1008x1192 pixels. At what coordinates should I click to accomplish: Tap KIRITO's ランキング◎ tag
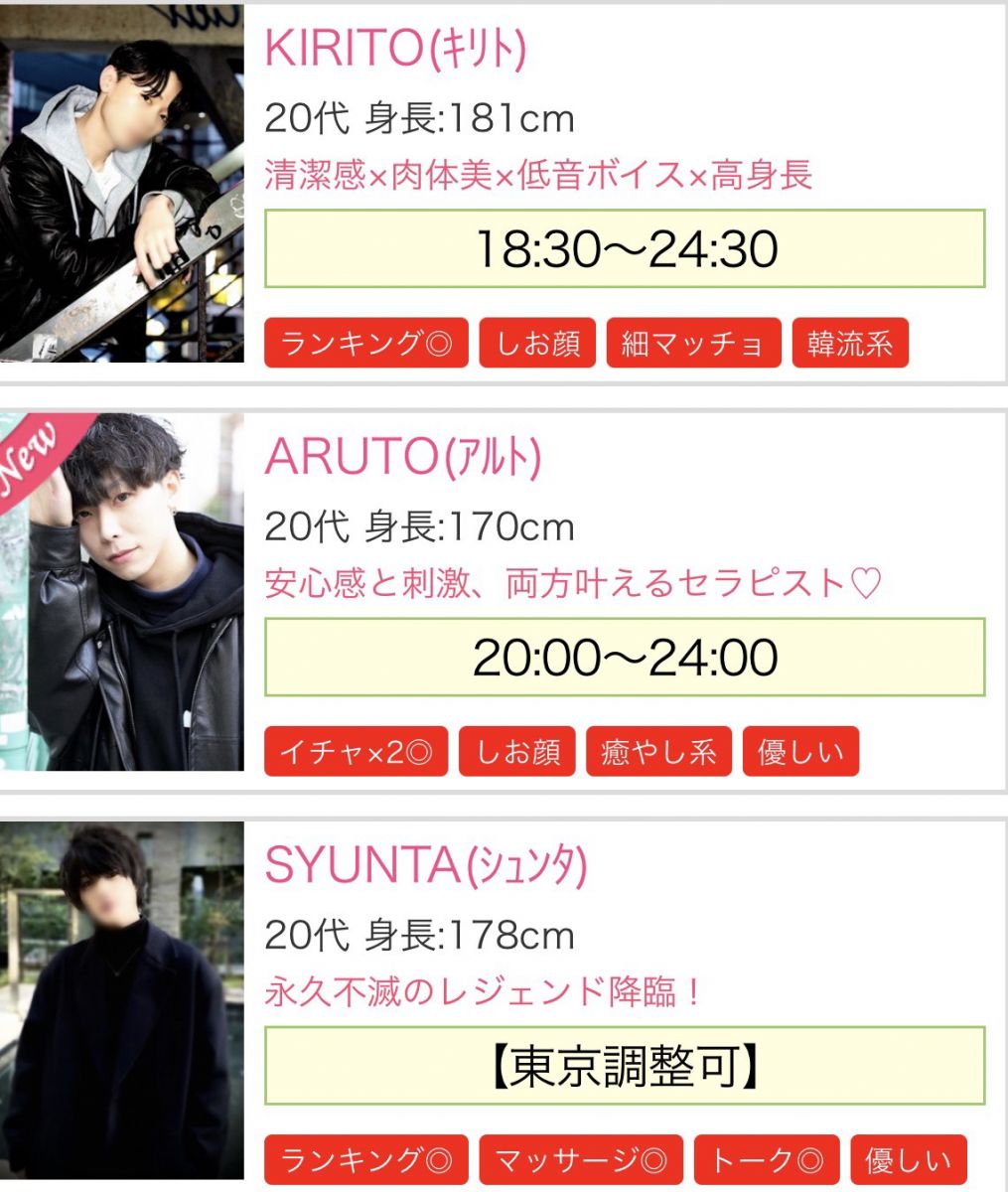coord(365,344)
